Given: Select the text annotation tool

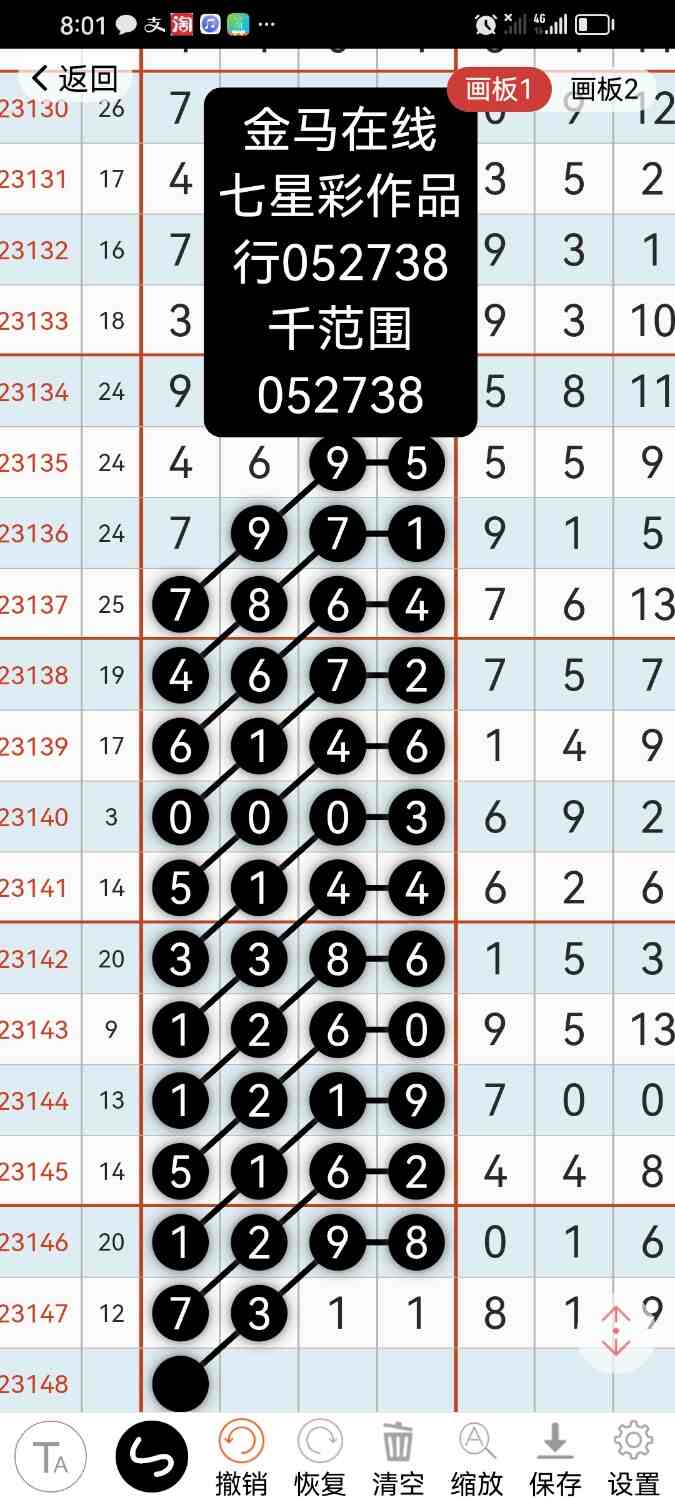Looking at the screenshot, I should click(50, 1457).
